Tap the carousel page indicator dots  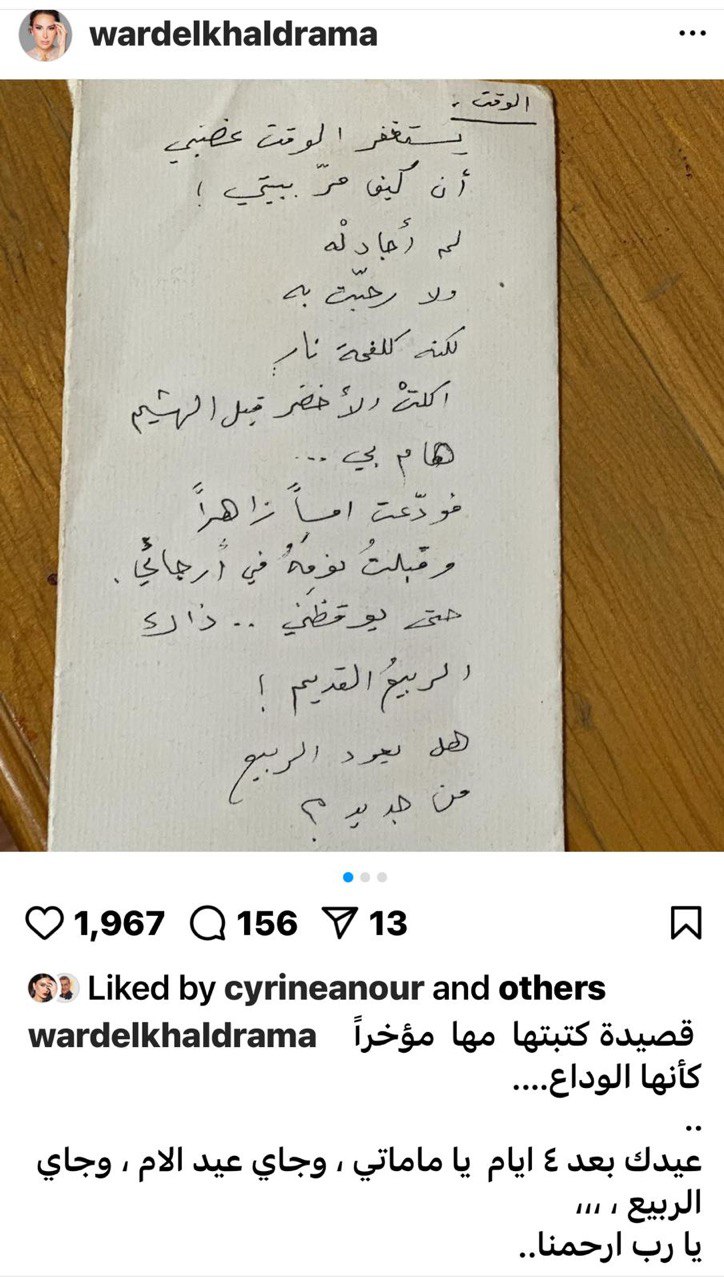364,877
